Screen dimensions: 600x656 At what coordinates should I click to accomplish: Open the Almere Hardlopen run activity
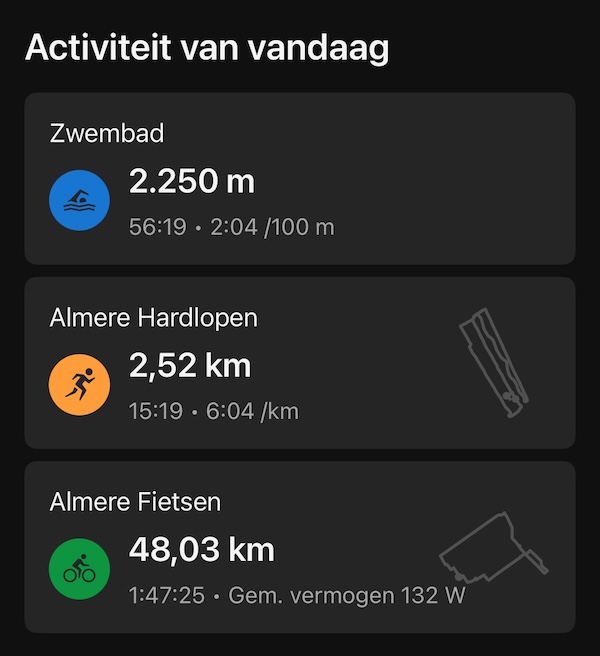(299, 362)
